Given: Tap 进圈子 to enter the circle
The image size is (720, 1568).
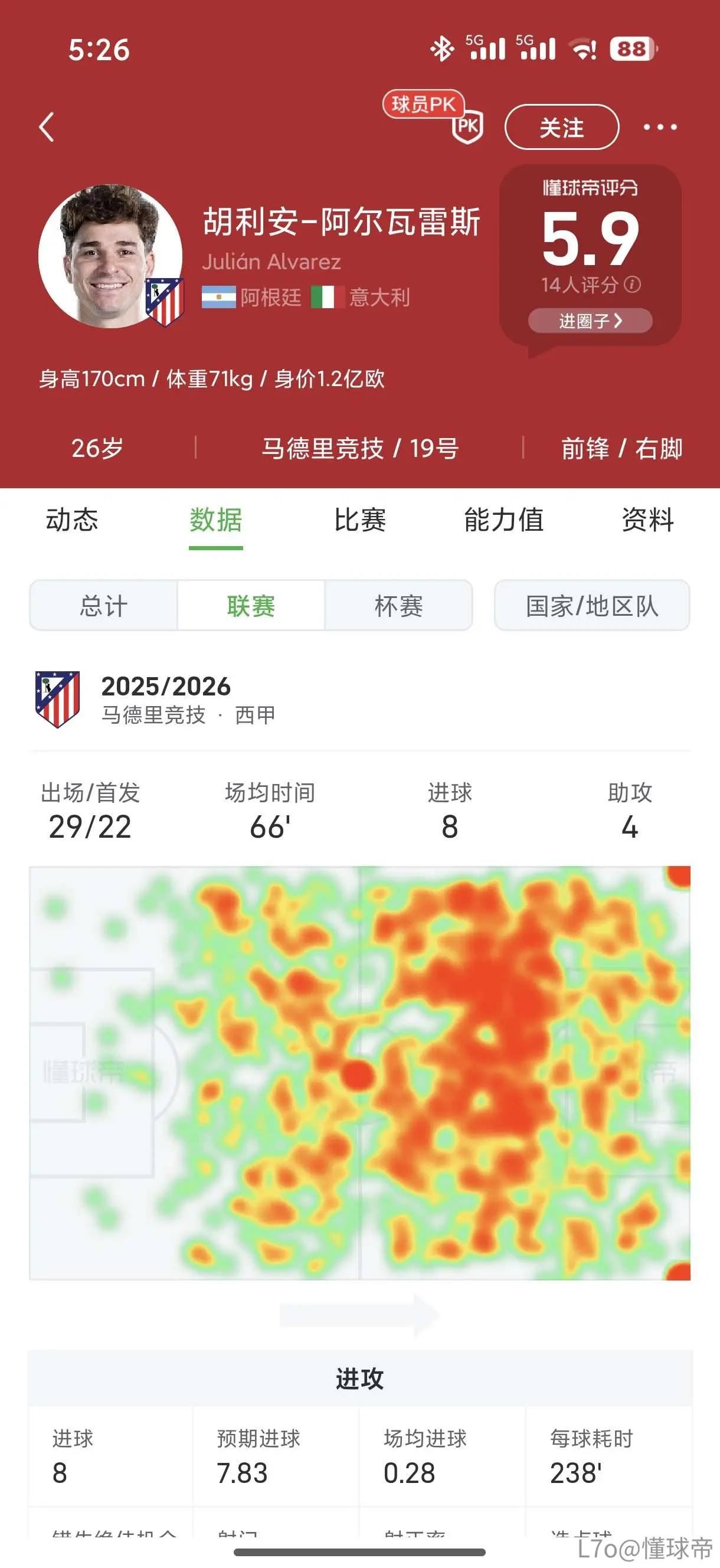Looking at the screenshot, I should point(590,321).
